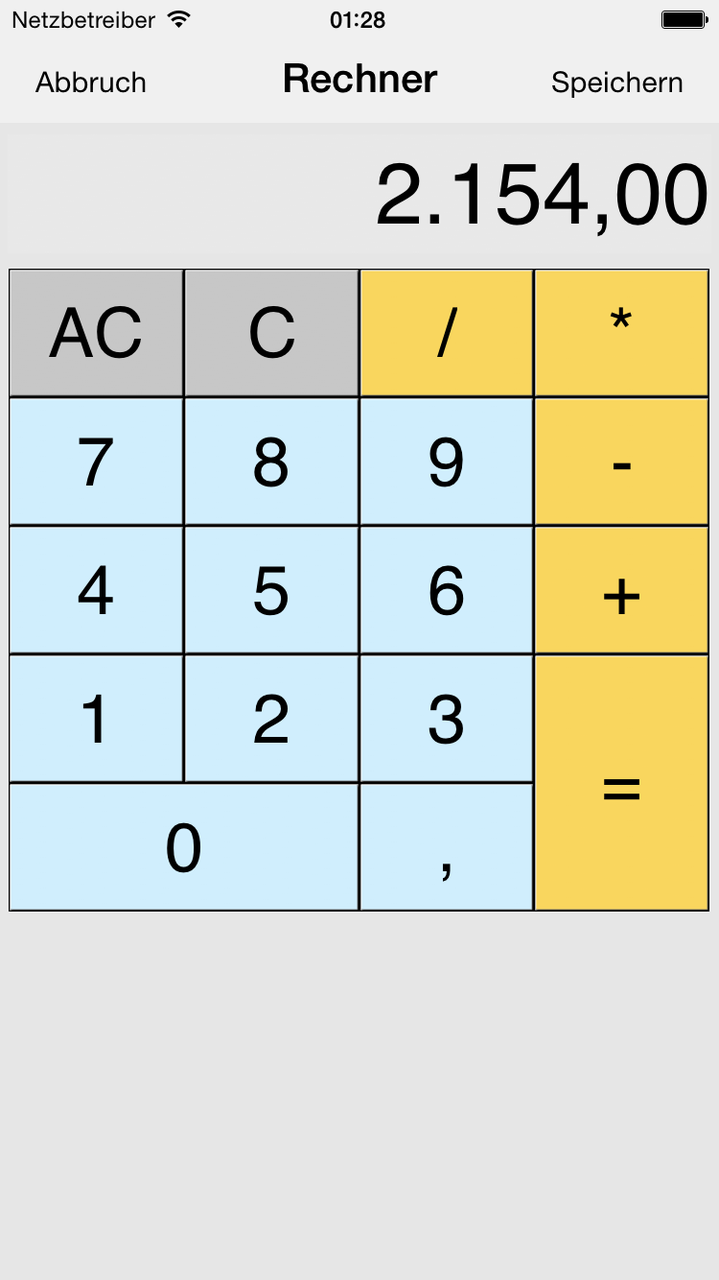This screenshot has width=719, height=1280.
Task: Insert the decimal comma
Action: (446, 847)
